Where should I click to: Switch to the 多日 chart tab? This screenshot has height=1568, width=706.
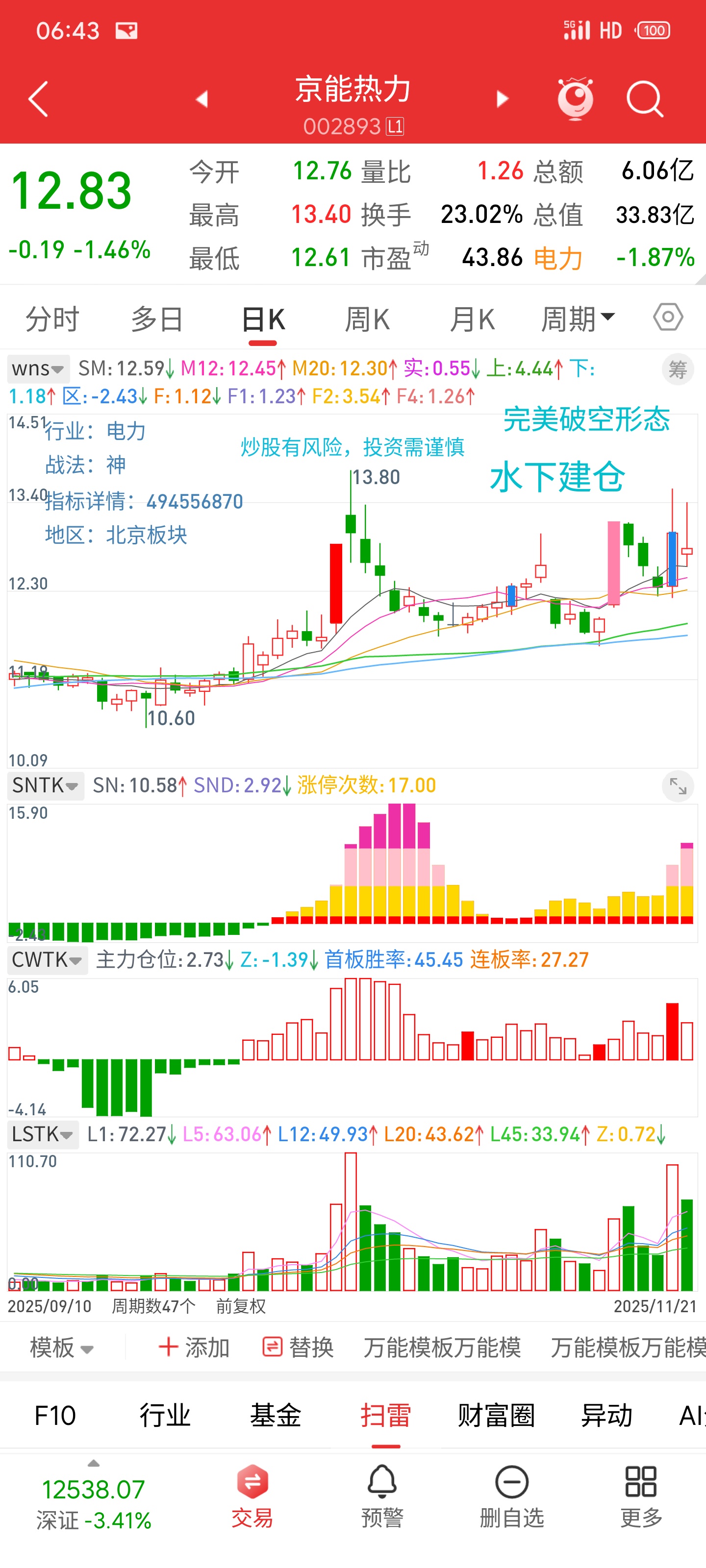[x=157, y=319]
